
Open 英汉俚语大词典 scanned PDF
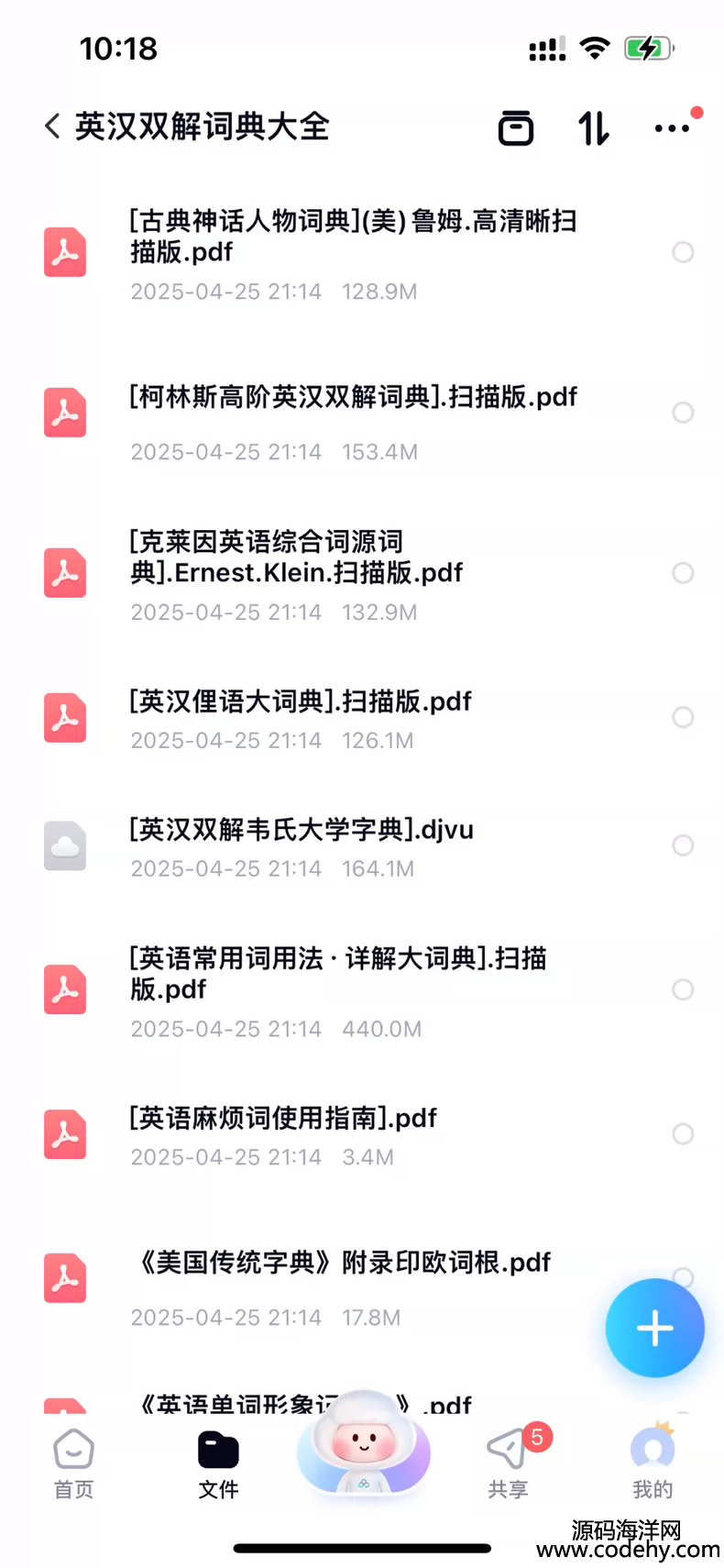[362, 718]
